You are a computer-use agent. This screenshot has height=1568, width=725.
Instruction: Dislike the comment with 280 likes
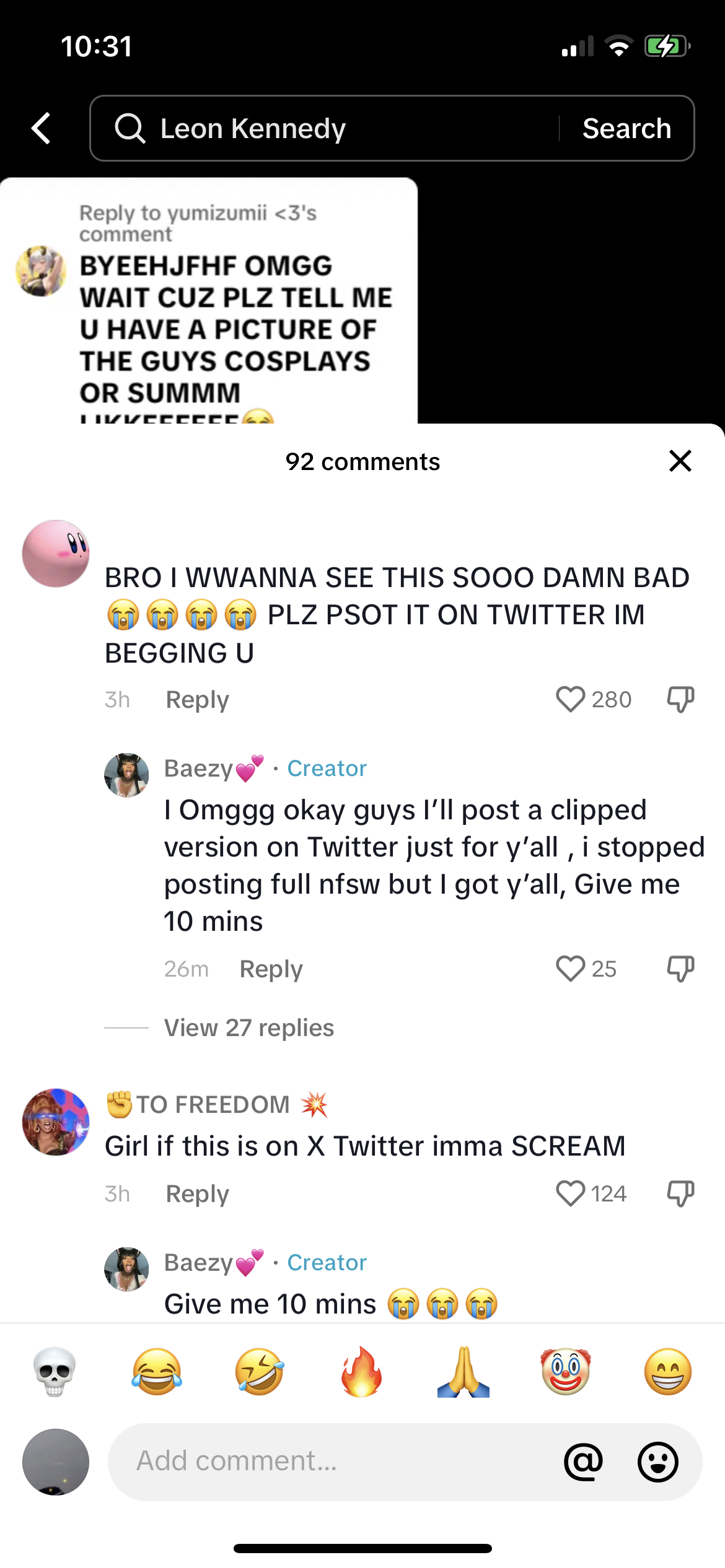click(680, 700)
